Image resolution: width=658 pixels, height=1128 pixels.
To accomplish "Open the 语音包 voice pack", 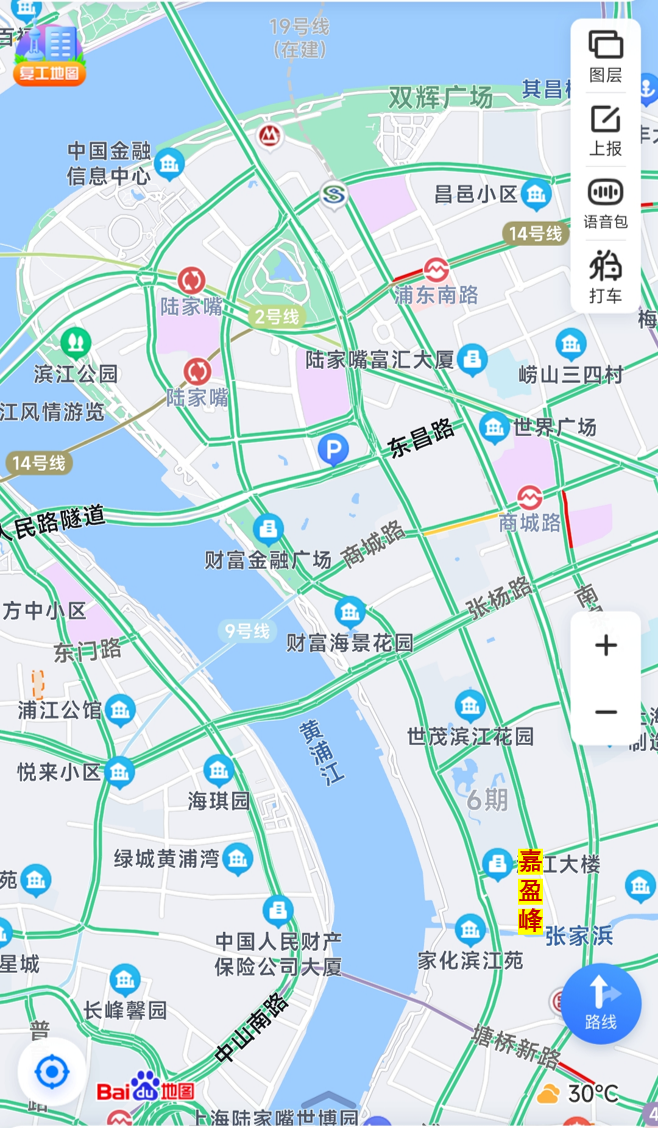I will pyautogui.click(x=605, y=203).
